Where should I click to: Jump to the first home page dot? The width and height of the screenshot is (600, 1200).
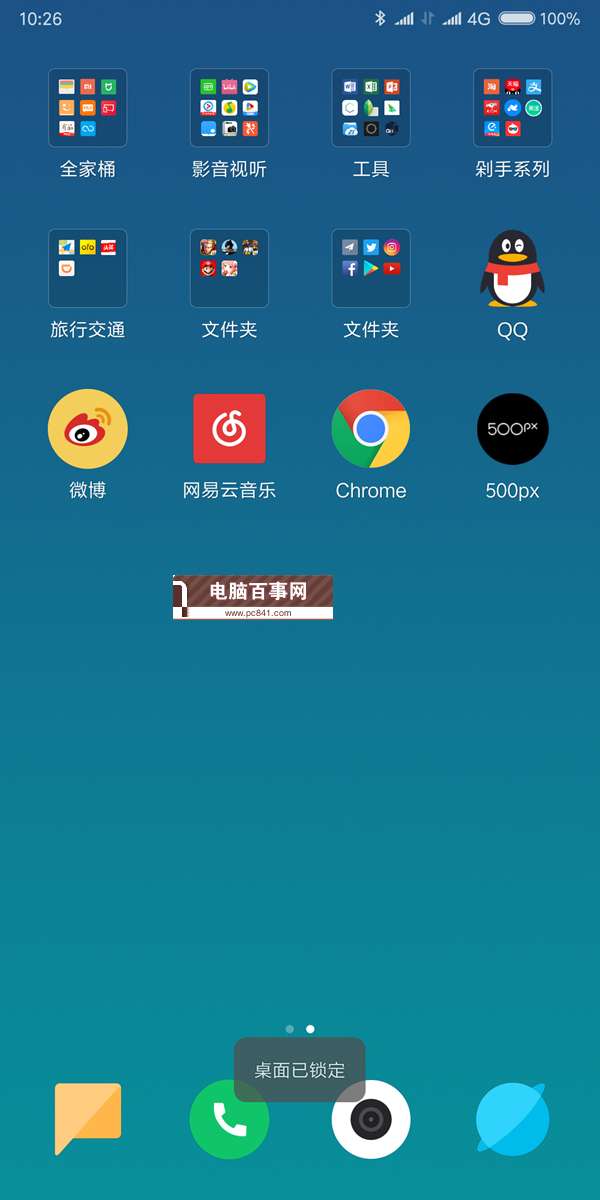pyautogui.click(x=289, y=1028)
